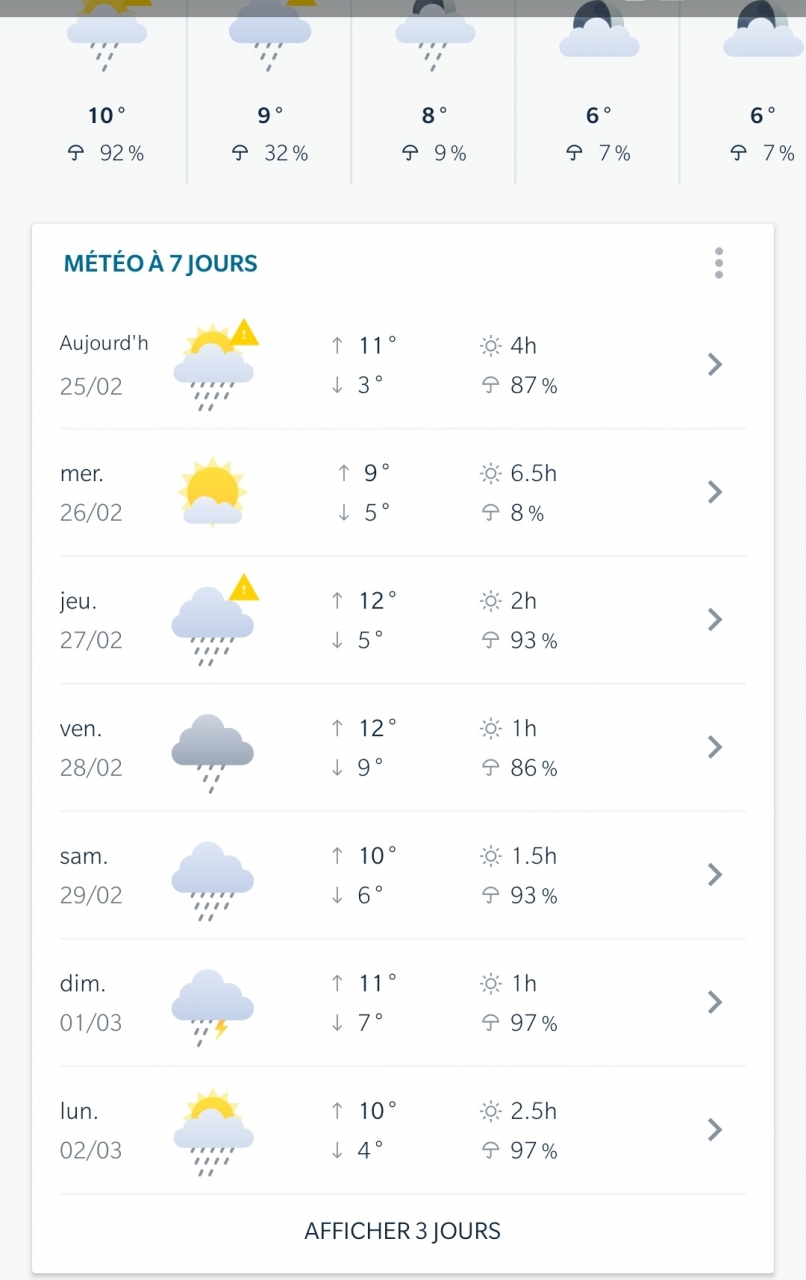The image size is (806, 1280).
Task: Expand the jeu. 27/02 forecast
Action: pos(402,620)
